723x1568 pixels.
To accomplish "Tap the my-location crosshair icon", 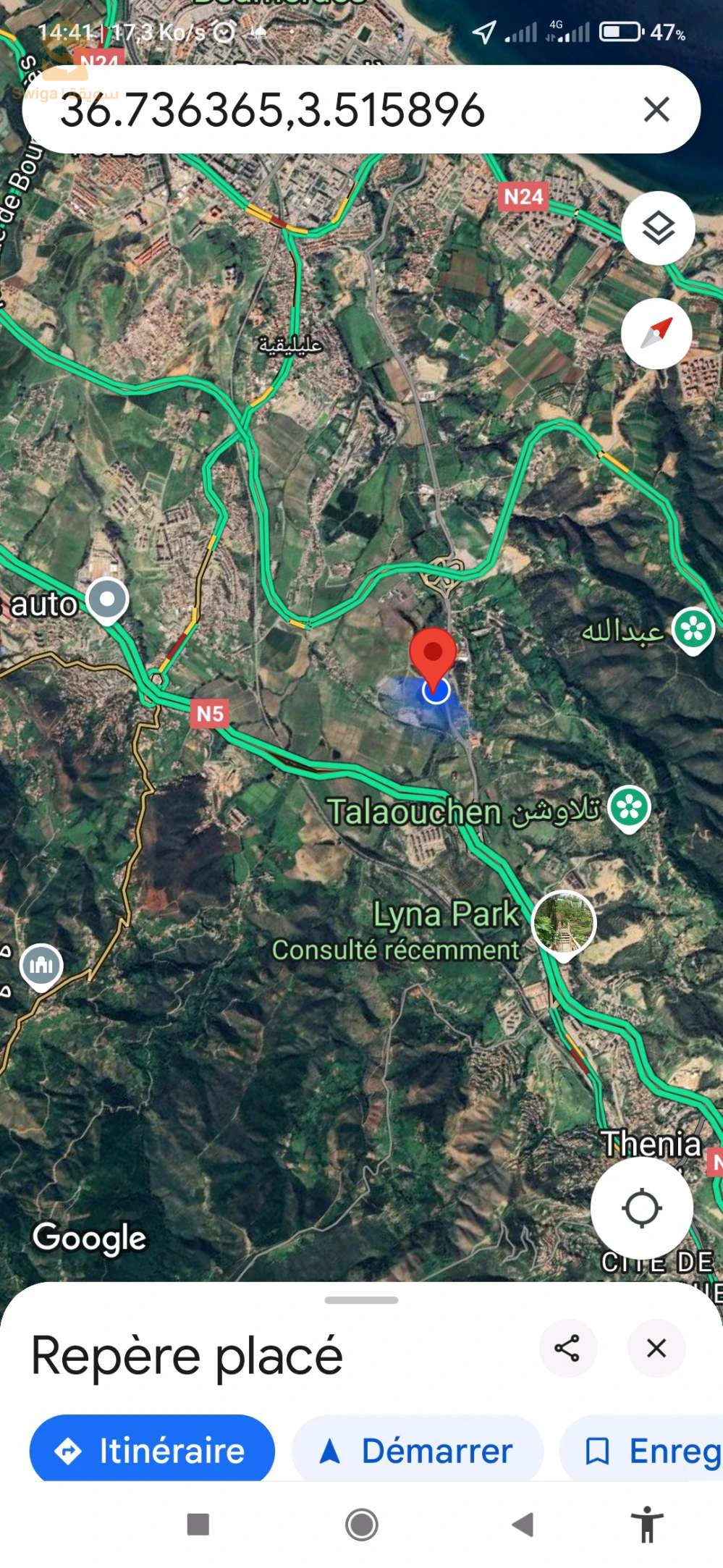I will [641, 1207].
